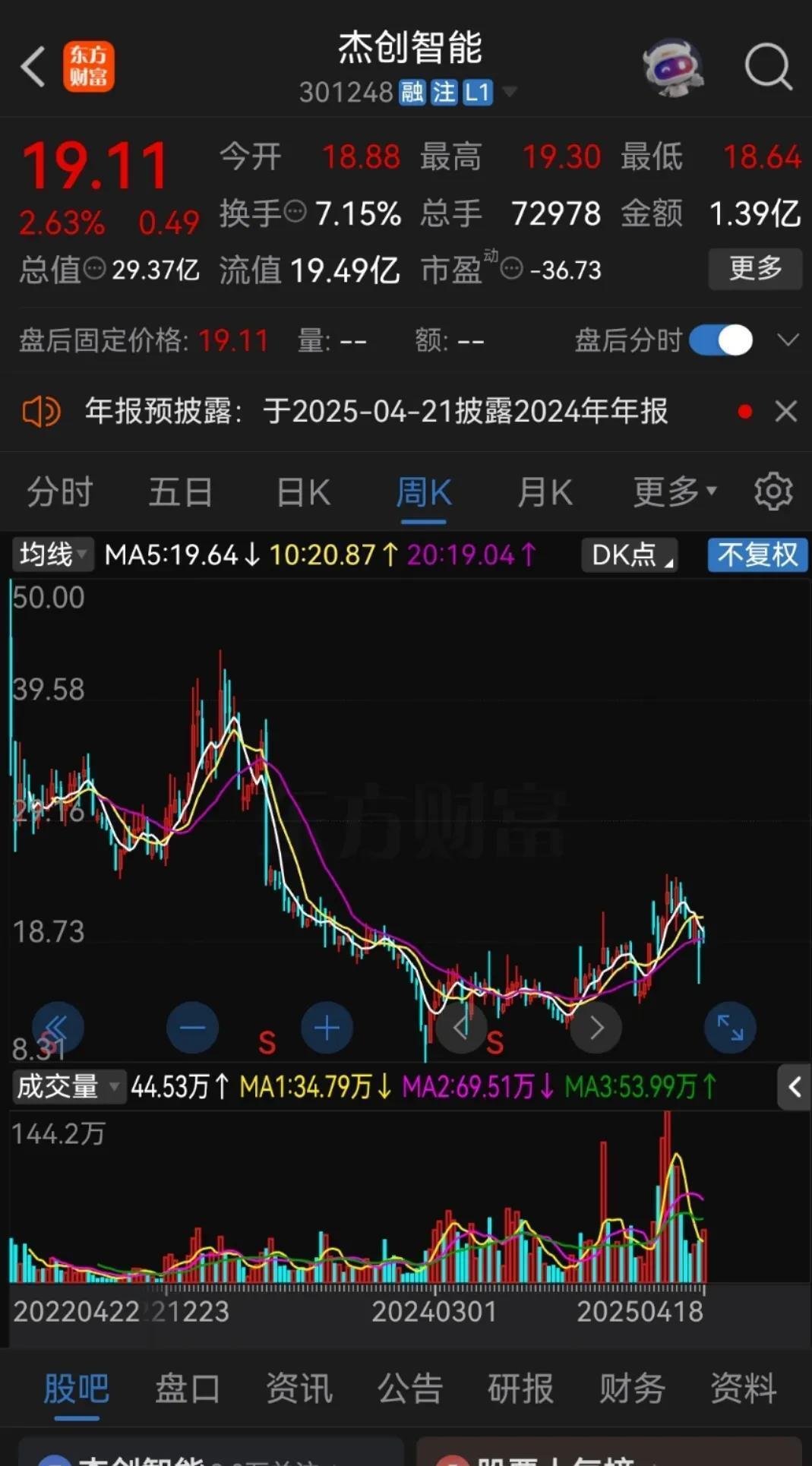Open the 均线 indicator dropdown
This screenshot has height=1466, width=812.
click(x=53, y=554)
